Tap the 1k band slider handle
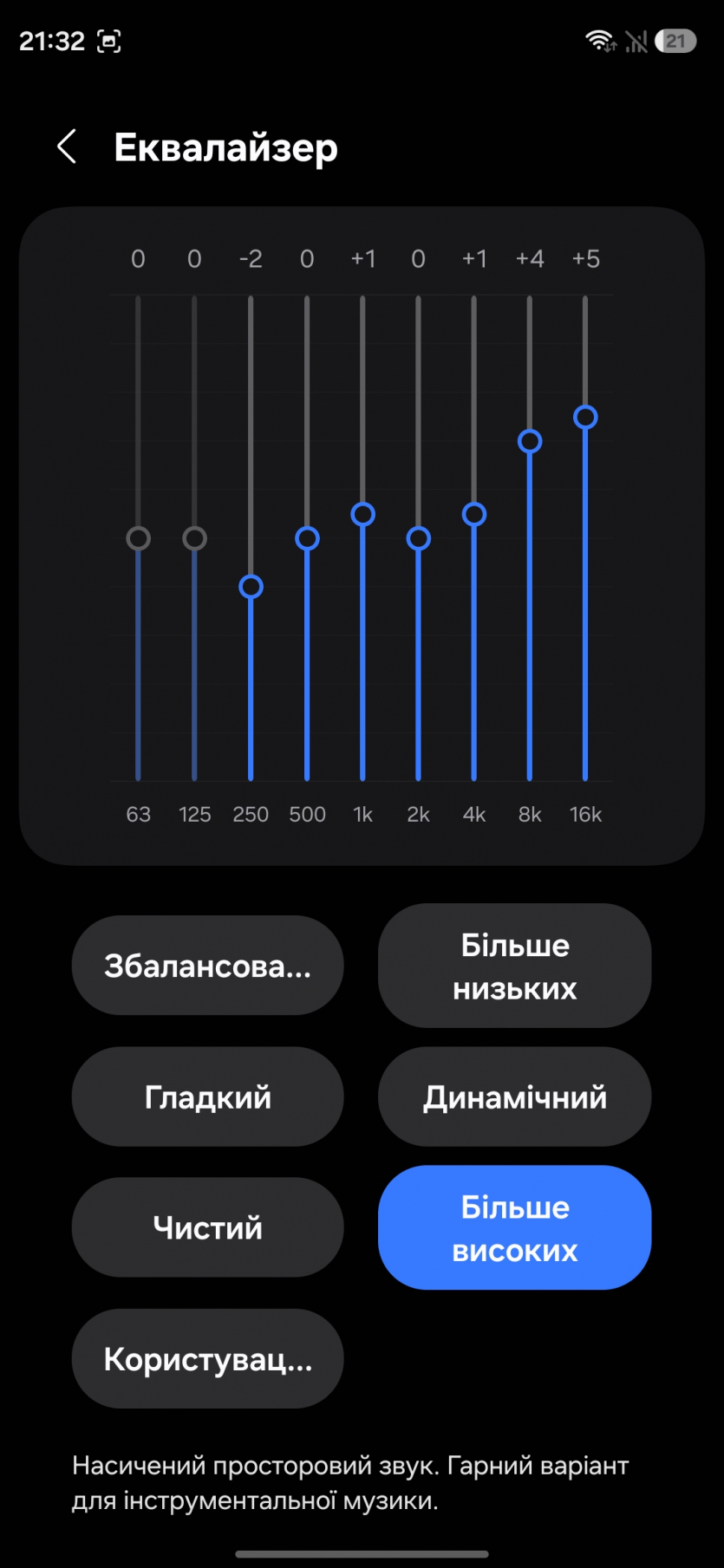This screenshot has height=1568, width=724. [x=362, y=514]
